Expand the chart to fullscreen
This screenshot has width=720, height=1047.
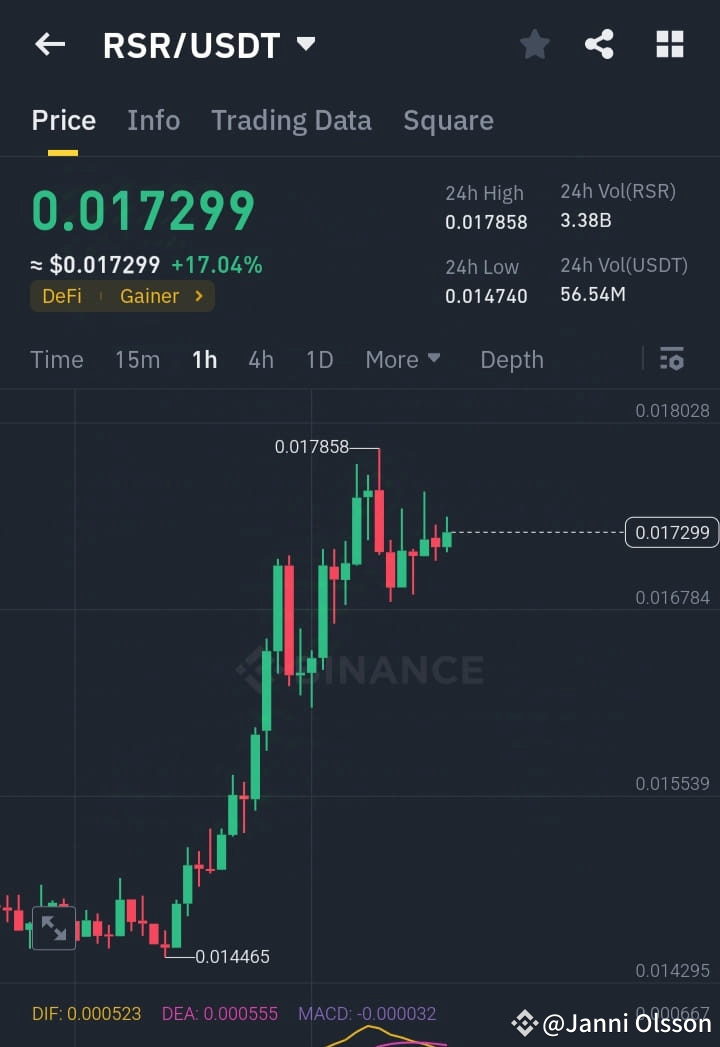click(53, 928)
